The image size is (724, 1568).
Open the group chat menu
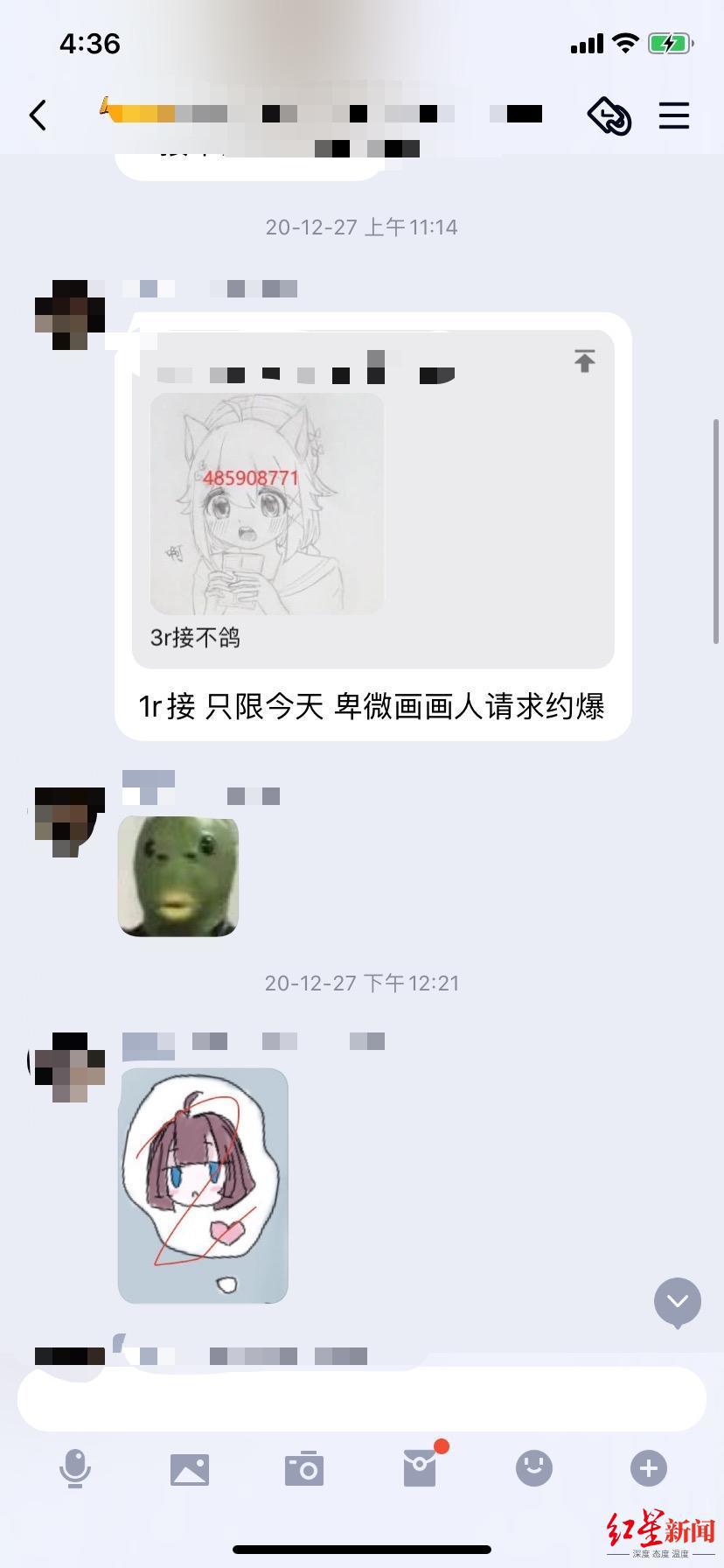tap(673, 115)
